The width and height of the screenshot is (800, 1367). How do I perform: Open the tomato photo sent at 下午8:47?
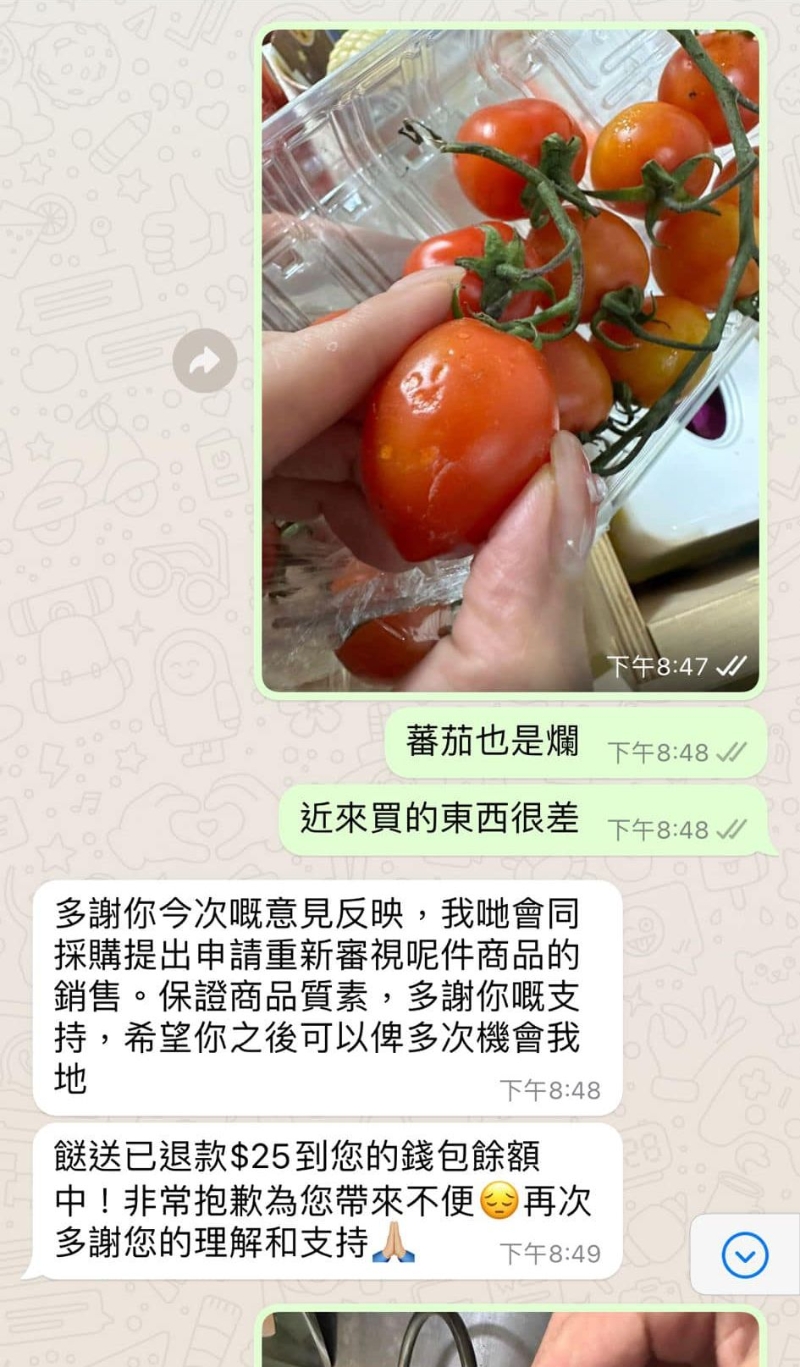point(510,360)
